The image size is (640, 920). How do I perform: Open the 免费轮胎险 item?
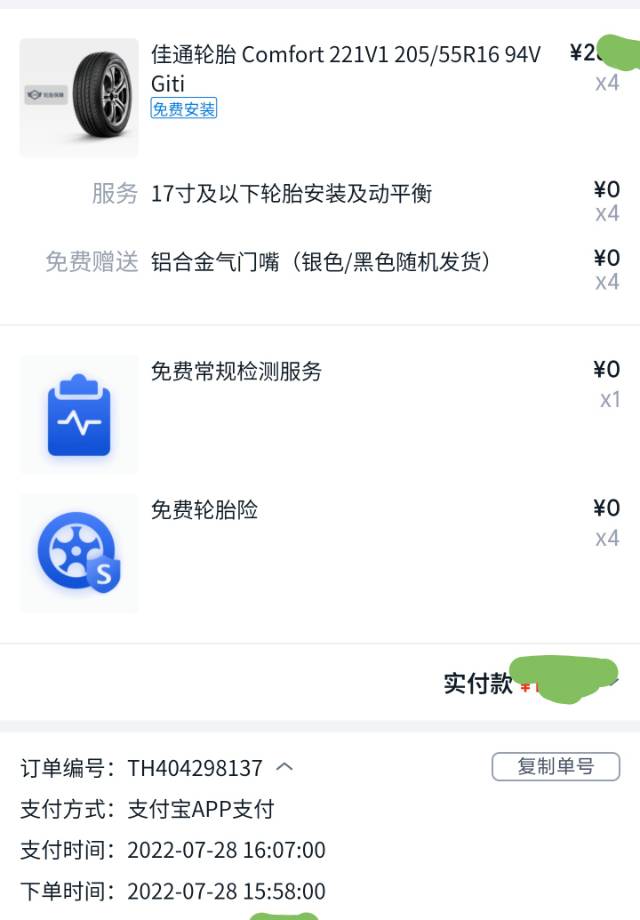(x=205, y=510)
